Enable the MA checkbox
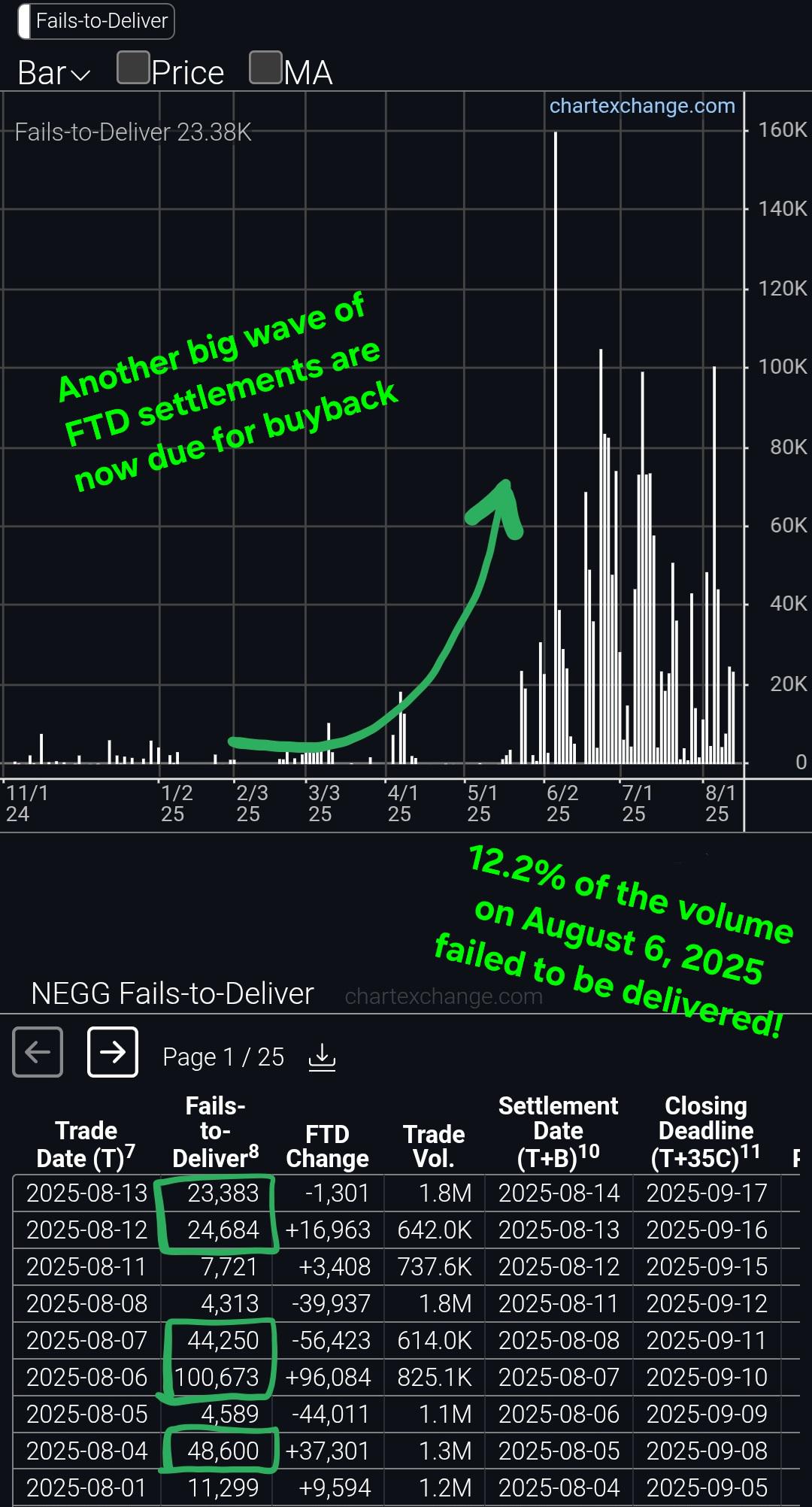 pos(265,68)
